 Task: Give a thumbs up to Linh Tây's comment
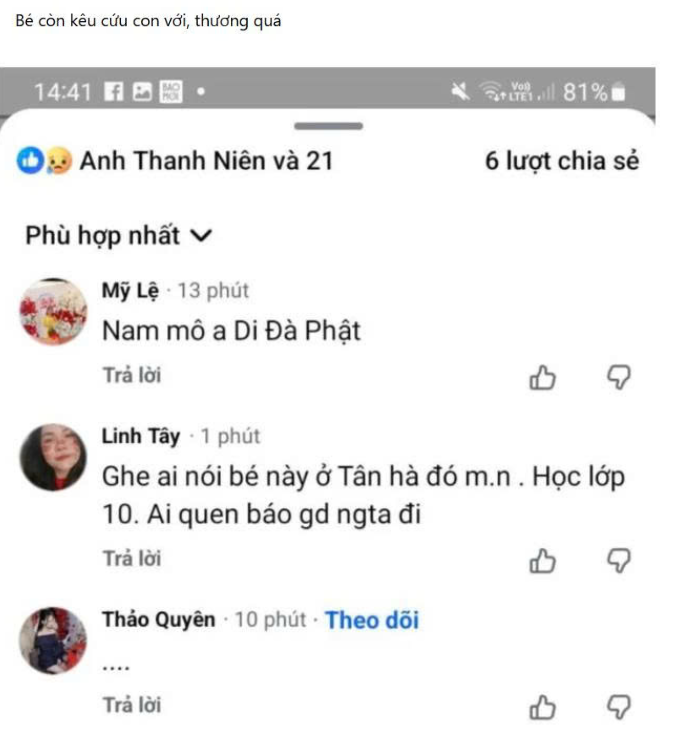(x=542, y=561)
